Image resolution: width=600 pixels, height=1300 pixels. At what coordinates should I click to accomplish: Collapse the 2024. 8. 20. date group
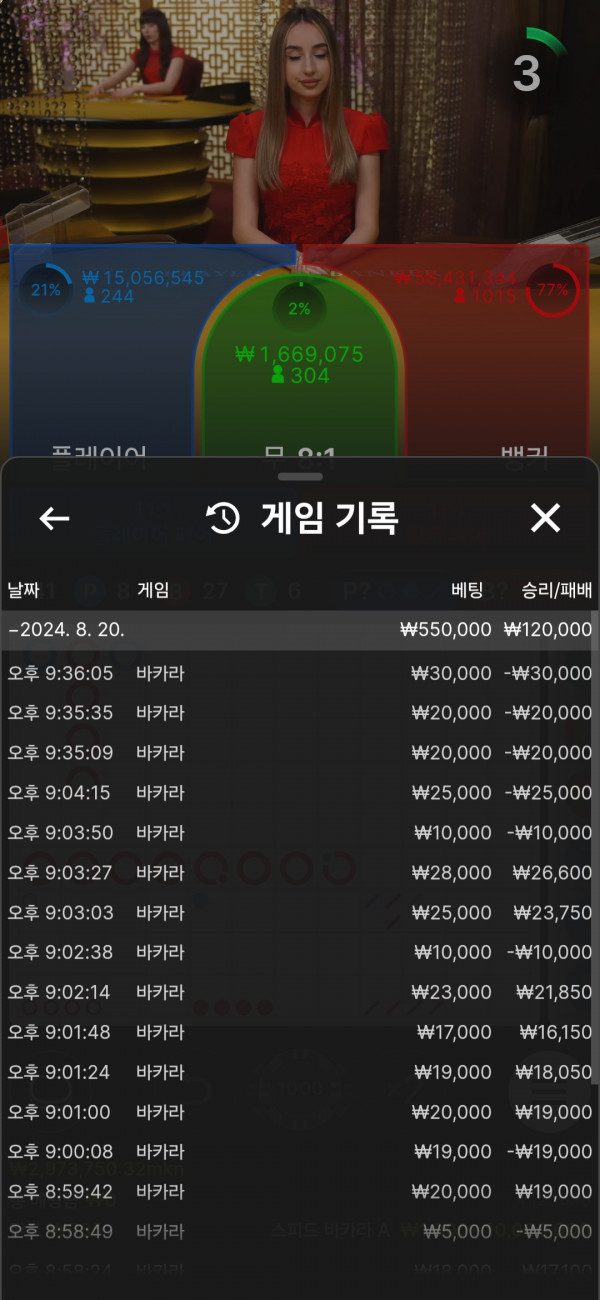68,630
